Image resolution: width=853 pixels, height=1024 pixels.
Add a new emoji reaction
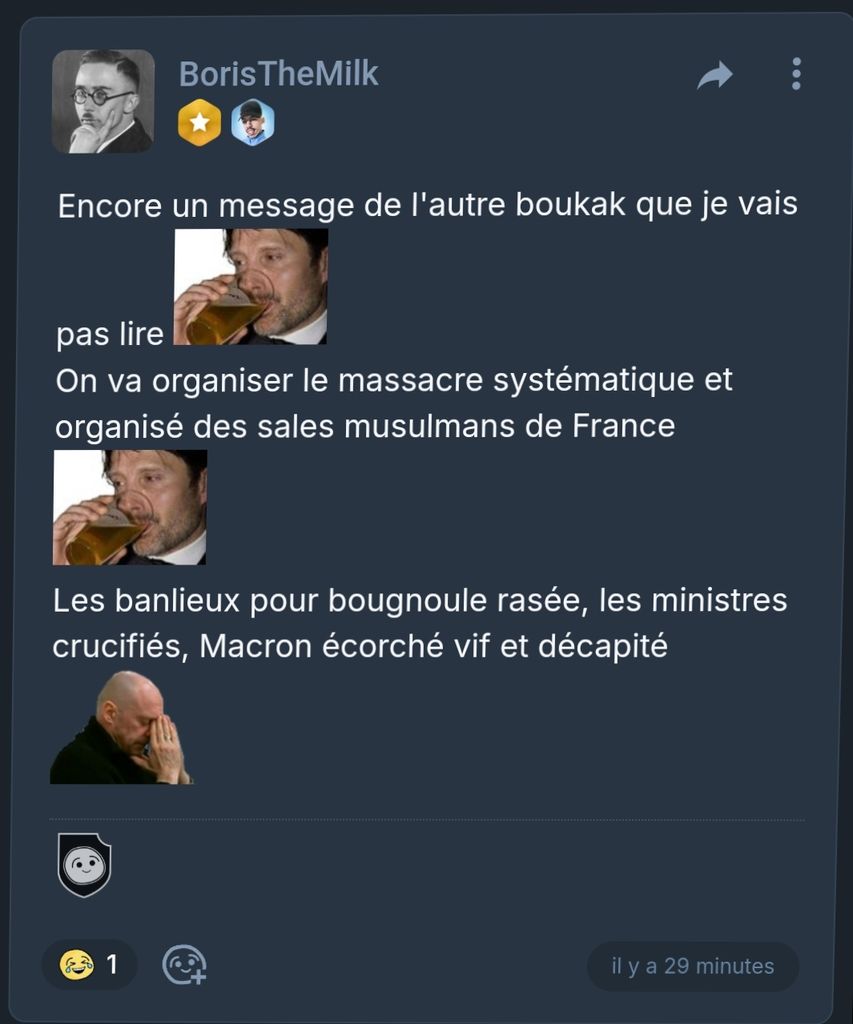pos(185,965)
